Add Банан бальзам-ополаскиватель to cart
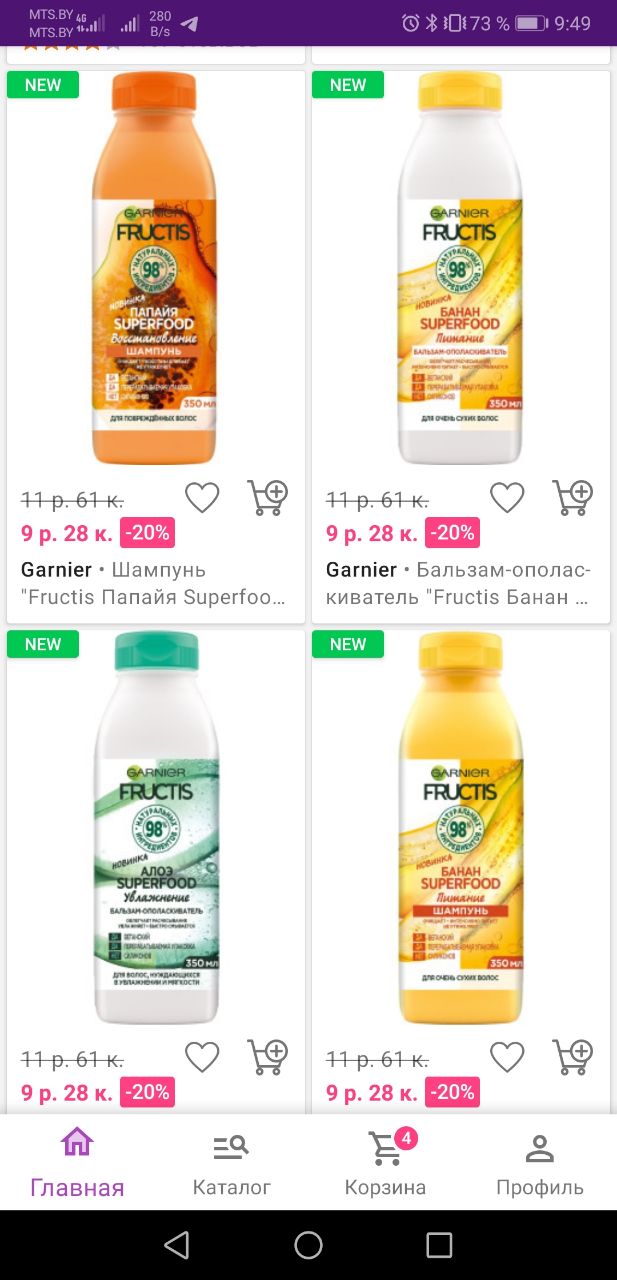This screenshot has height=1280, width=617. coord(572,497)
